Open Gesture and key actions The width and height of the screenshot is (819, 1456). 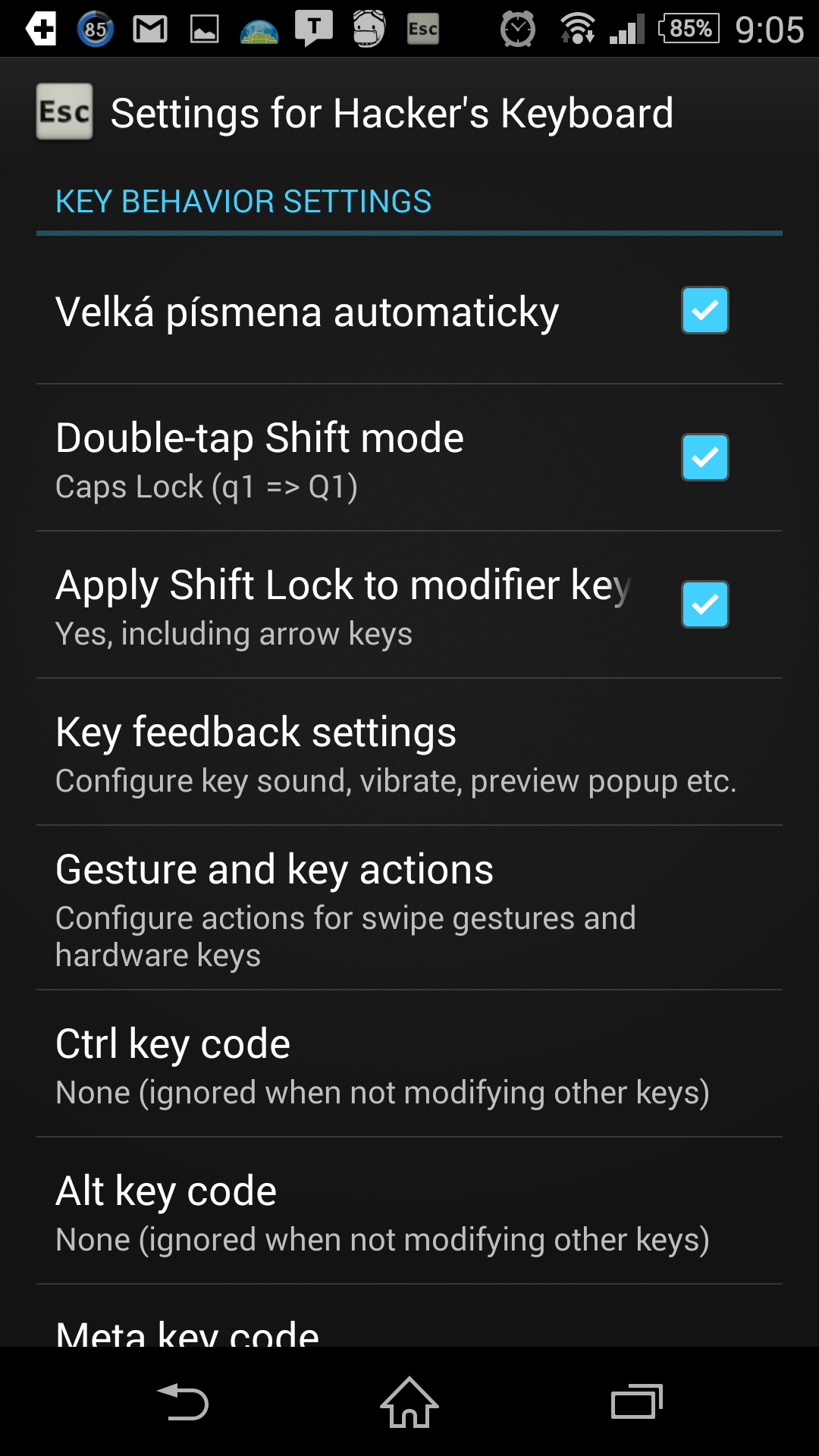pyautogui.click(x=409, y=908)
